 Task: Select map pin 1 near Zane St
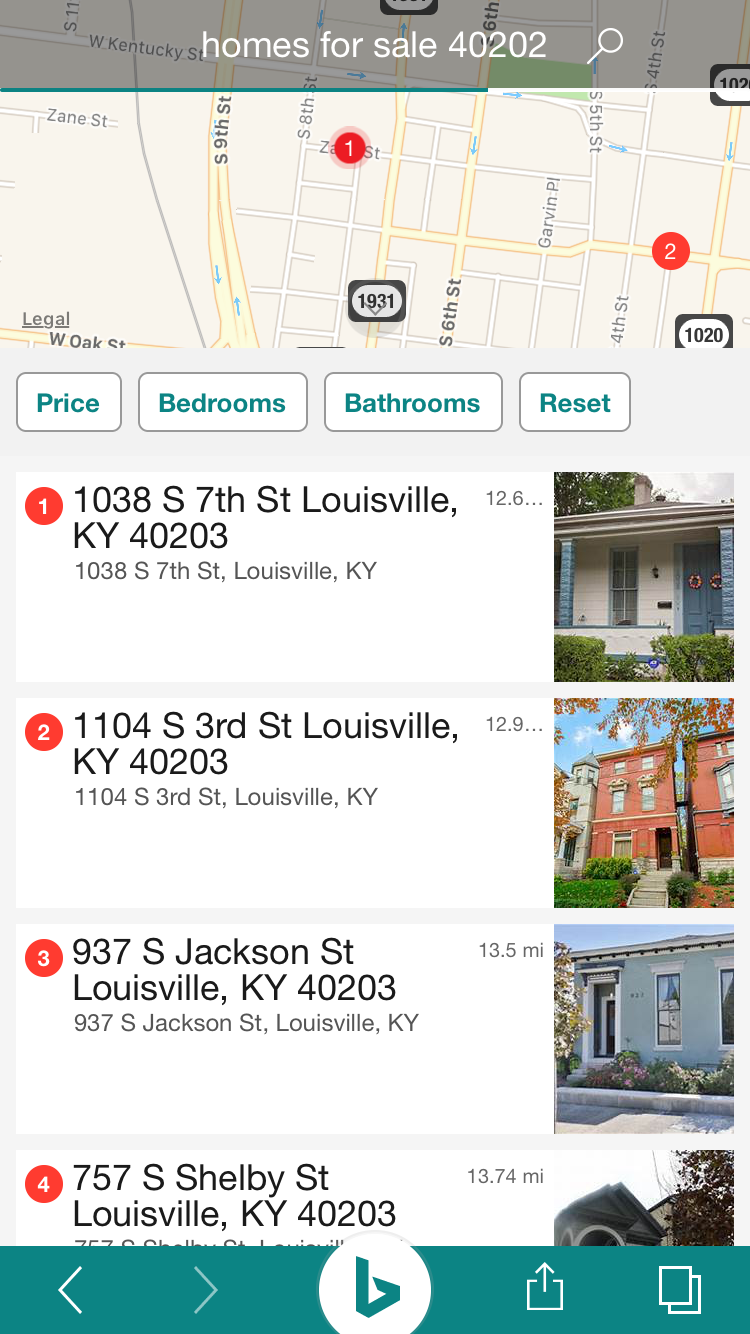point(349,148)
